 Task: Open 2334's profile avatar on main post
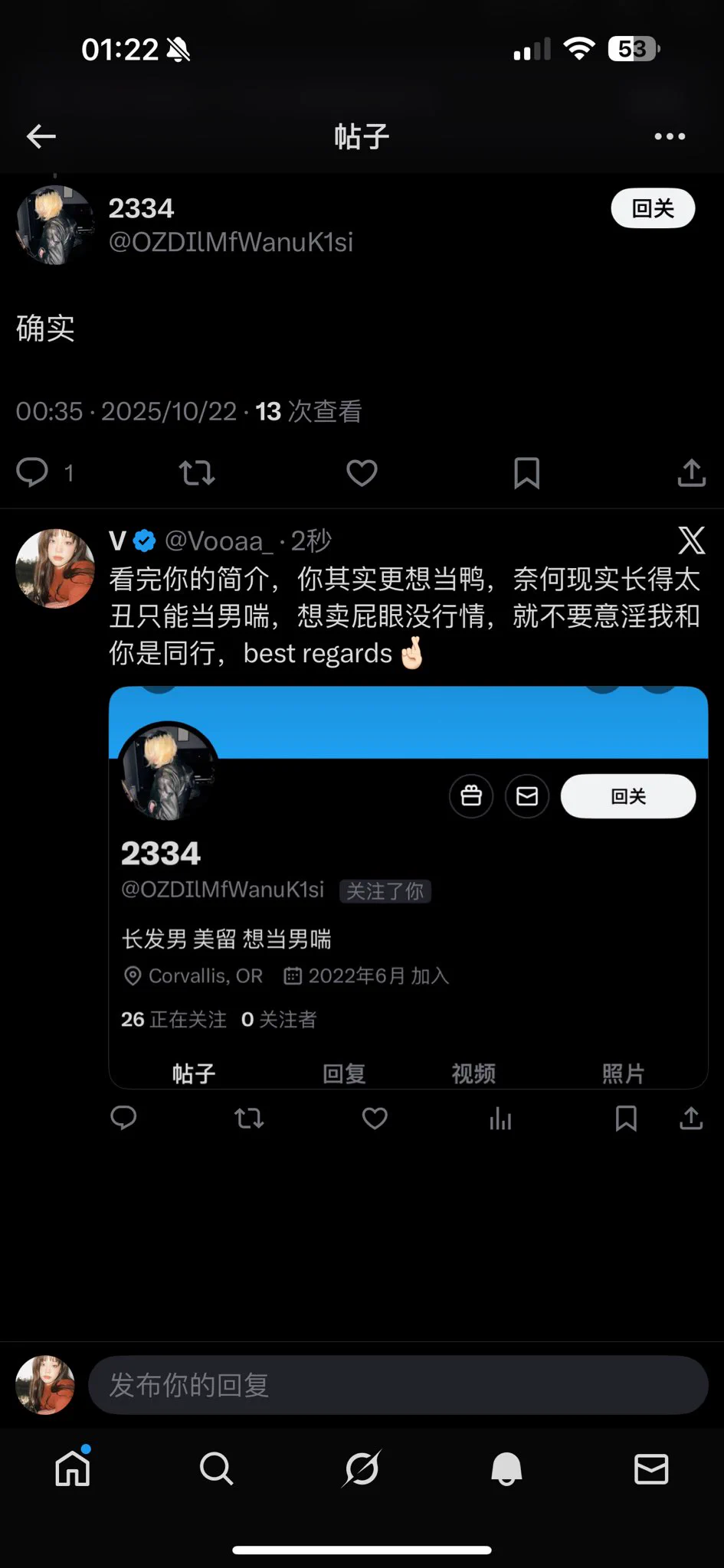pos(54,226)
